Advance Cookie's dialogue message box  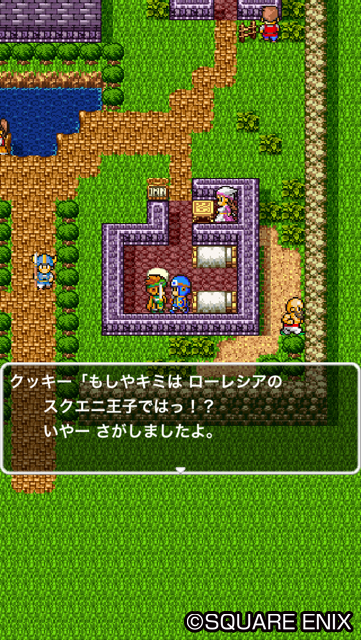[180, 418]
